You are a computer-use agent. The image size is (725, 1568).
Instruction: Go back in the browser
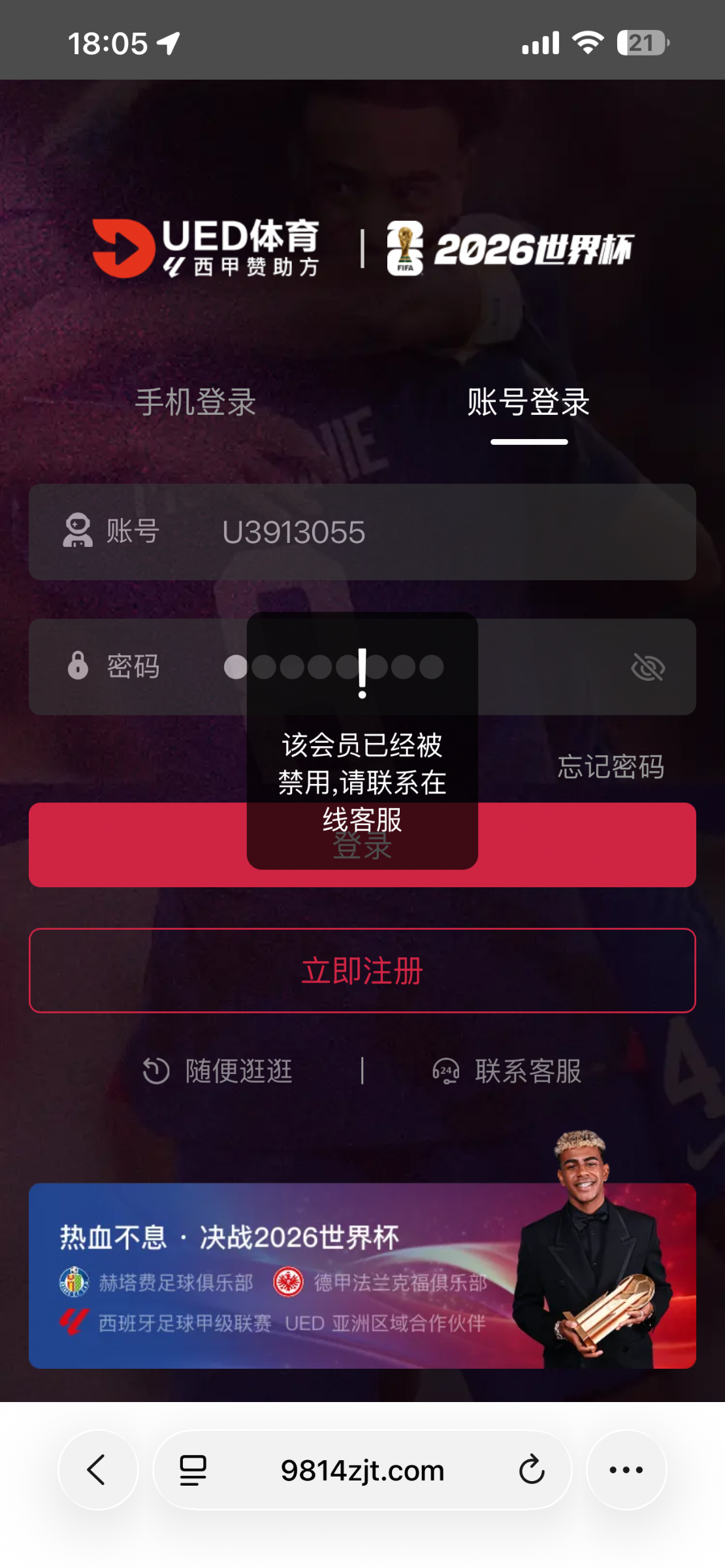(98, 1470)
